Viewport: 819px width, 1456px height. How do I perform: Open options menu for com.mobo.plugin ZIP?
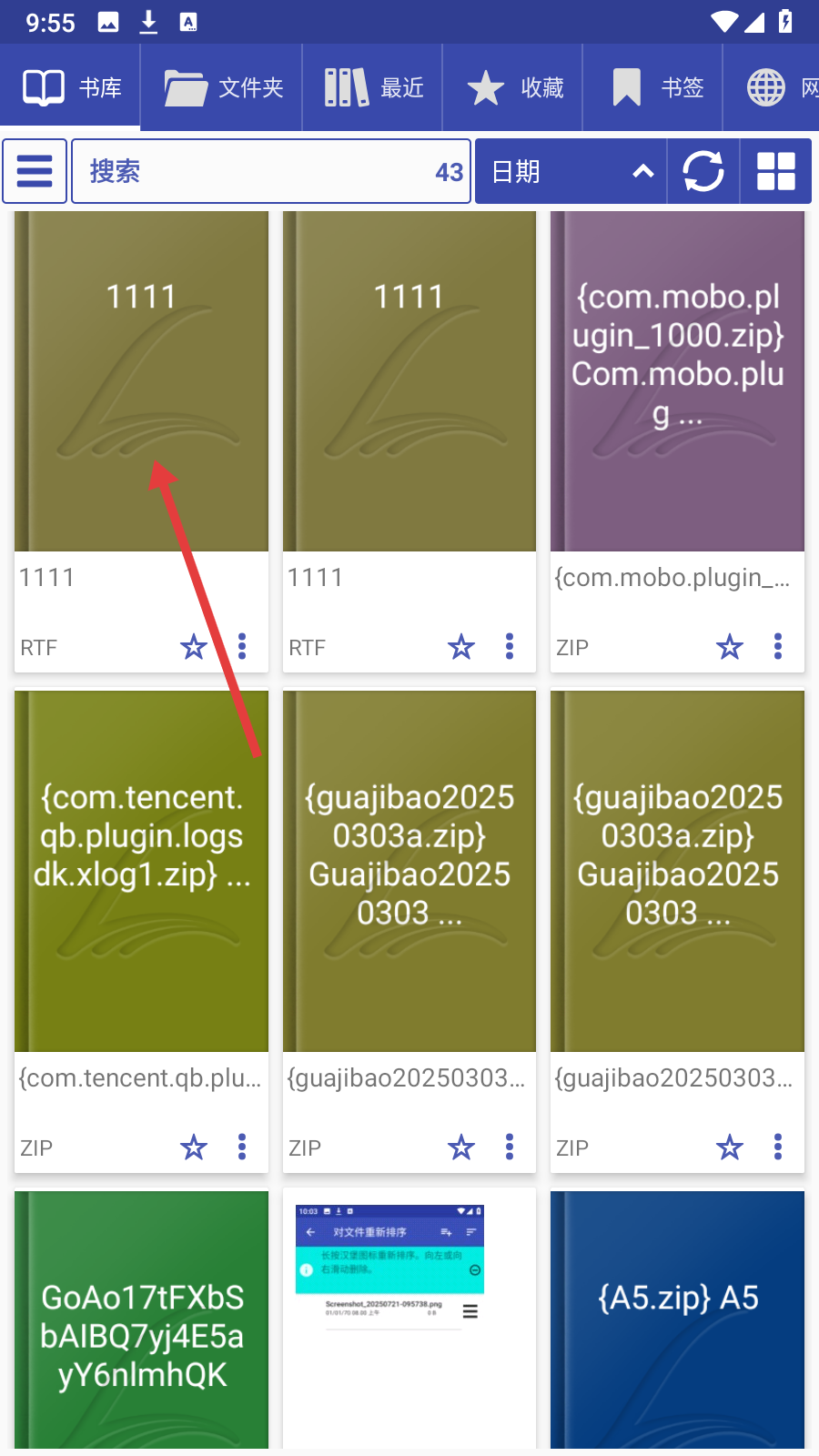[x=778, y=647]
